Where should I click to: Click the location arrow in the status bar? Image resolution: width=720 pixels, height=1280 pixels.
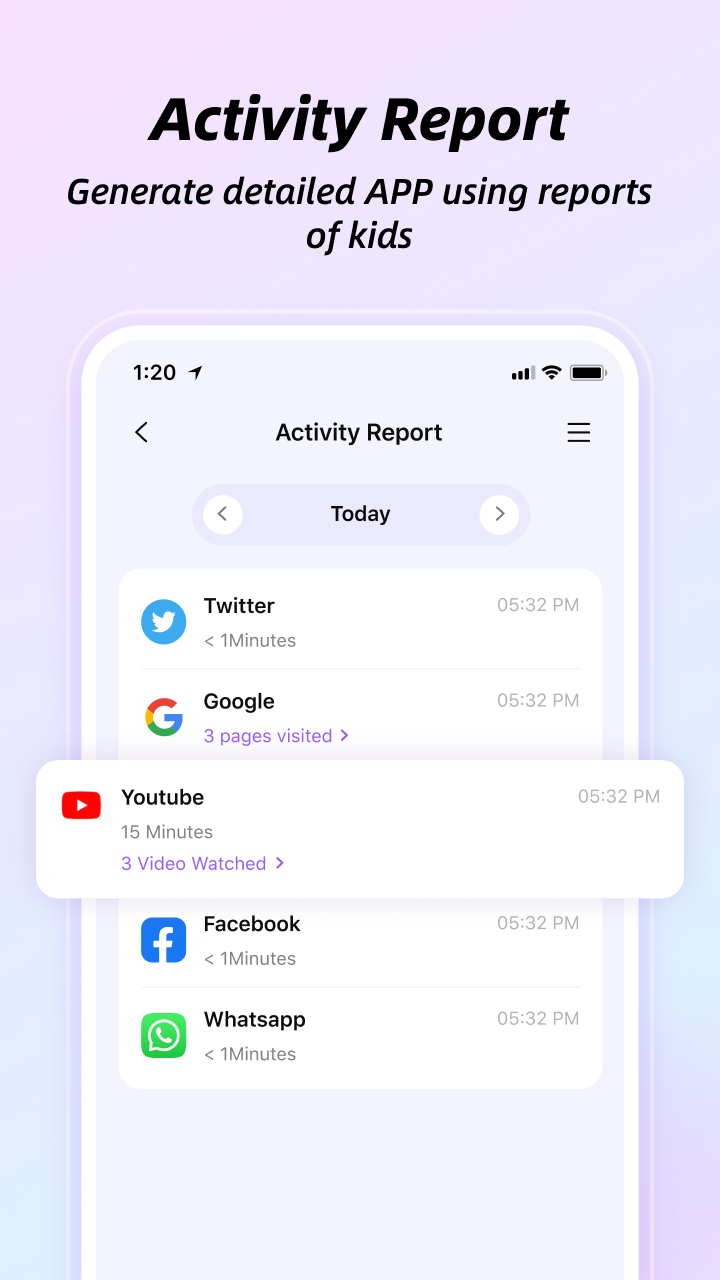(x=196, y=371)
